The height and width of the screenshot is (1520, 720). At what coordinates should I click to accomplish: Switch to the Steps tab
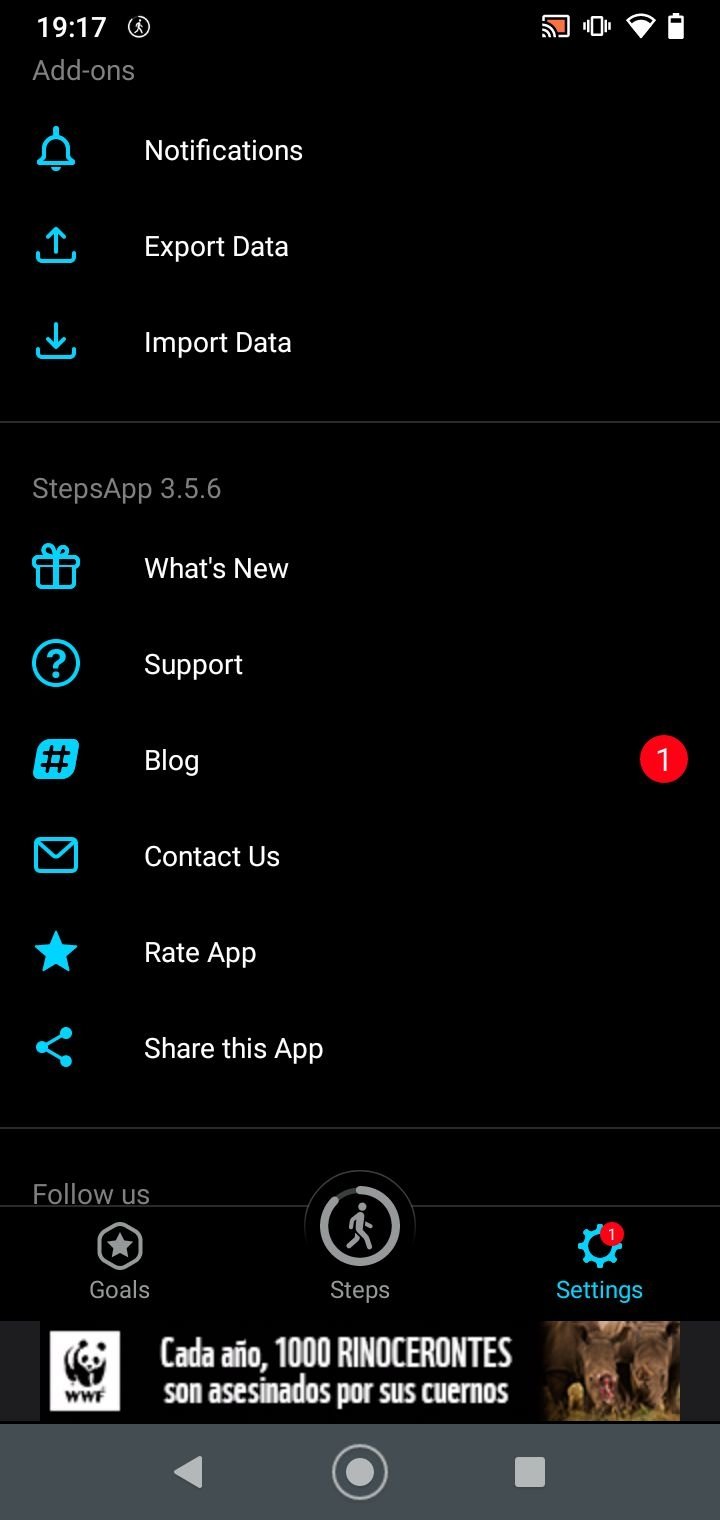[x=360, y=1240]
